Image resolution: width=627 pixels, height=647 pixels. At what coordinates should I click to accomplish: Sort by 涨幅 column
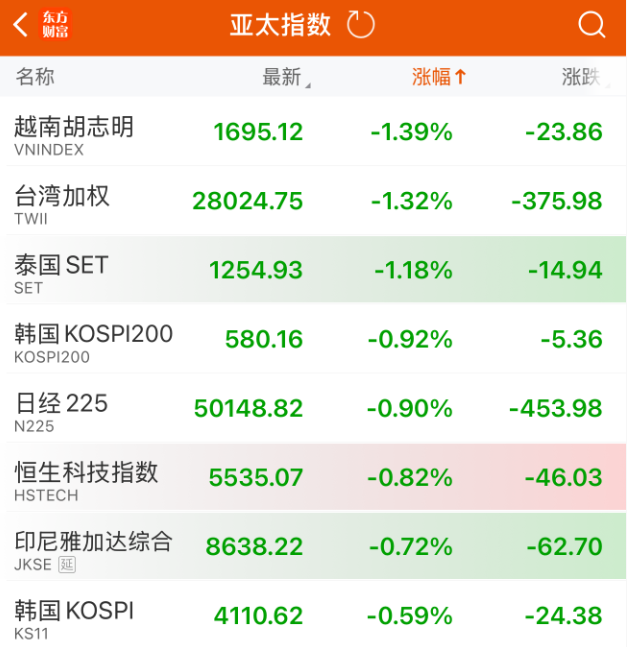(438, 77)
